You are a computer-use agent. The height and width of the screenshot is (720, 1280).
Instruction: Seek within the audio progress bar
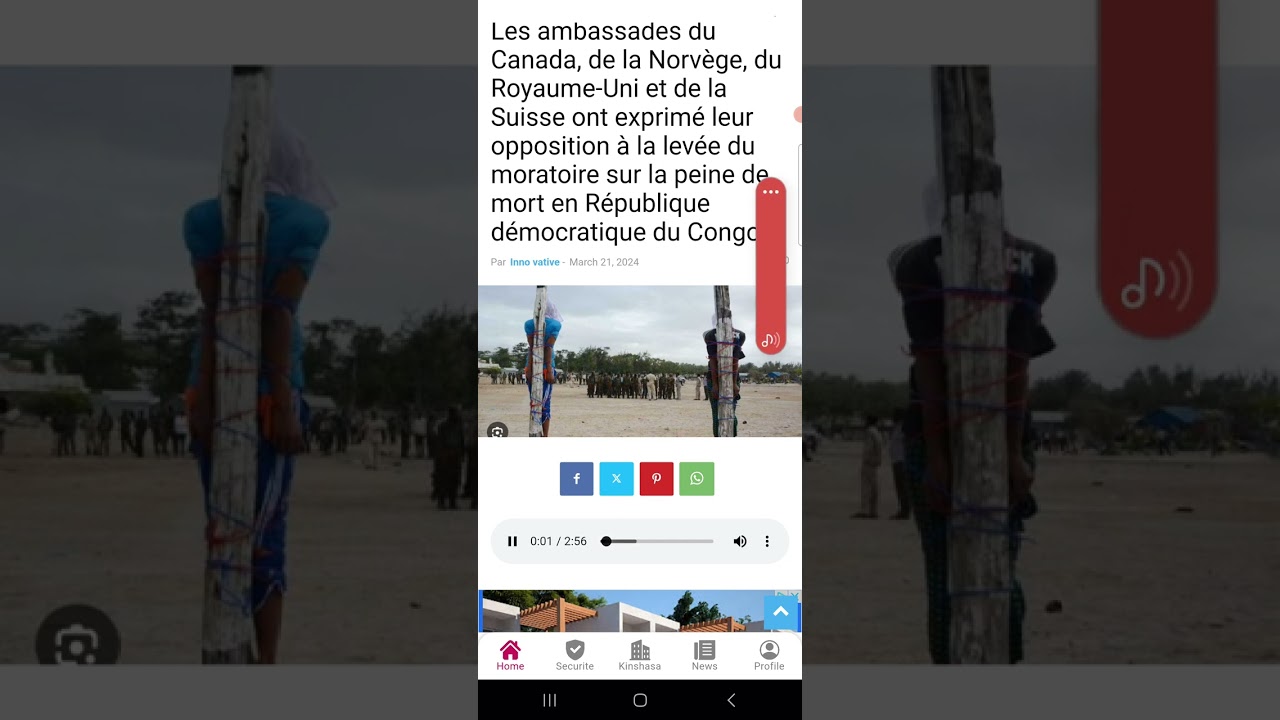660,541
